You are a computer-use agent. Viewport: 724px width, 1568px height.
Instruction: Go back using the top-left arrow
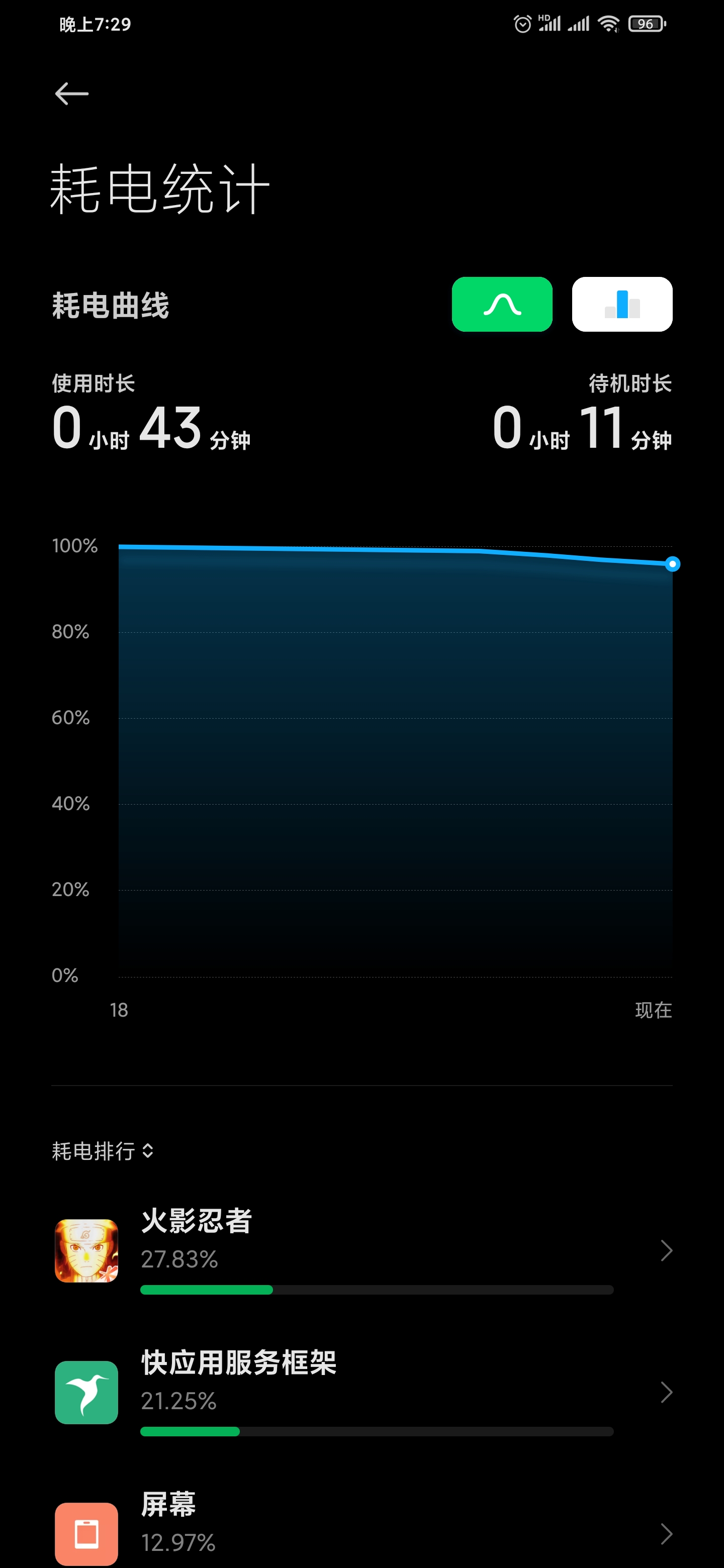[72, 94]
